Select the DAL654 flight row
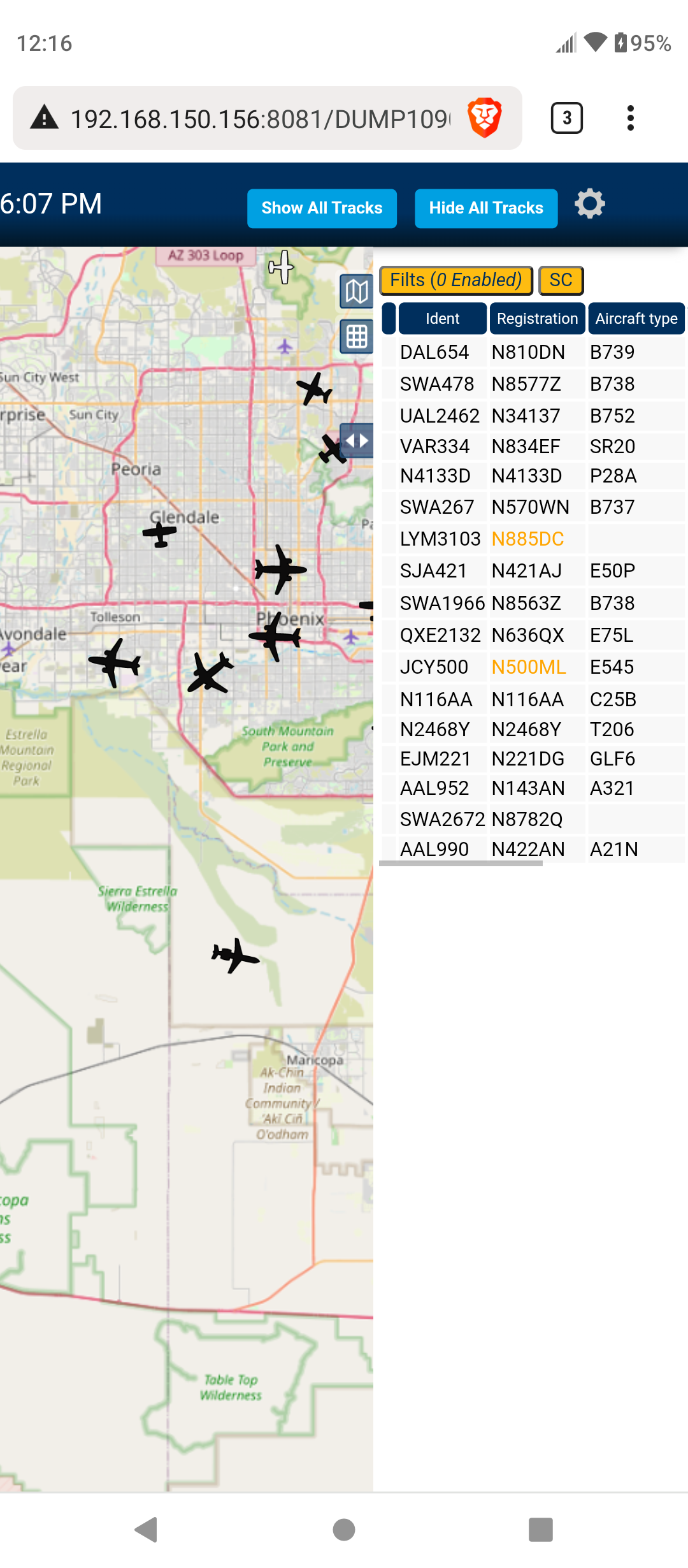The image size is (688, 1568). click(533, 352)
